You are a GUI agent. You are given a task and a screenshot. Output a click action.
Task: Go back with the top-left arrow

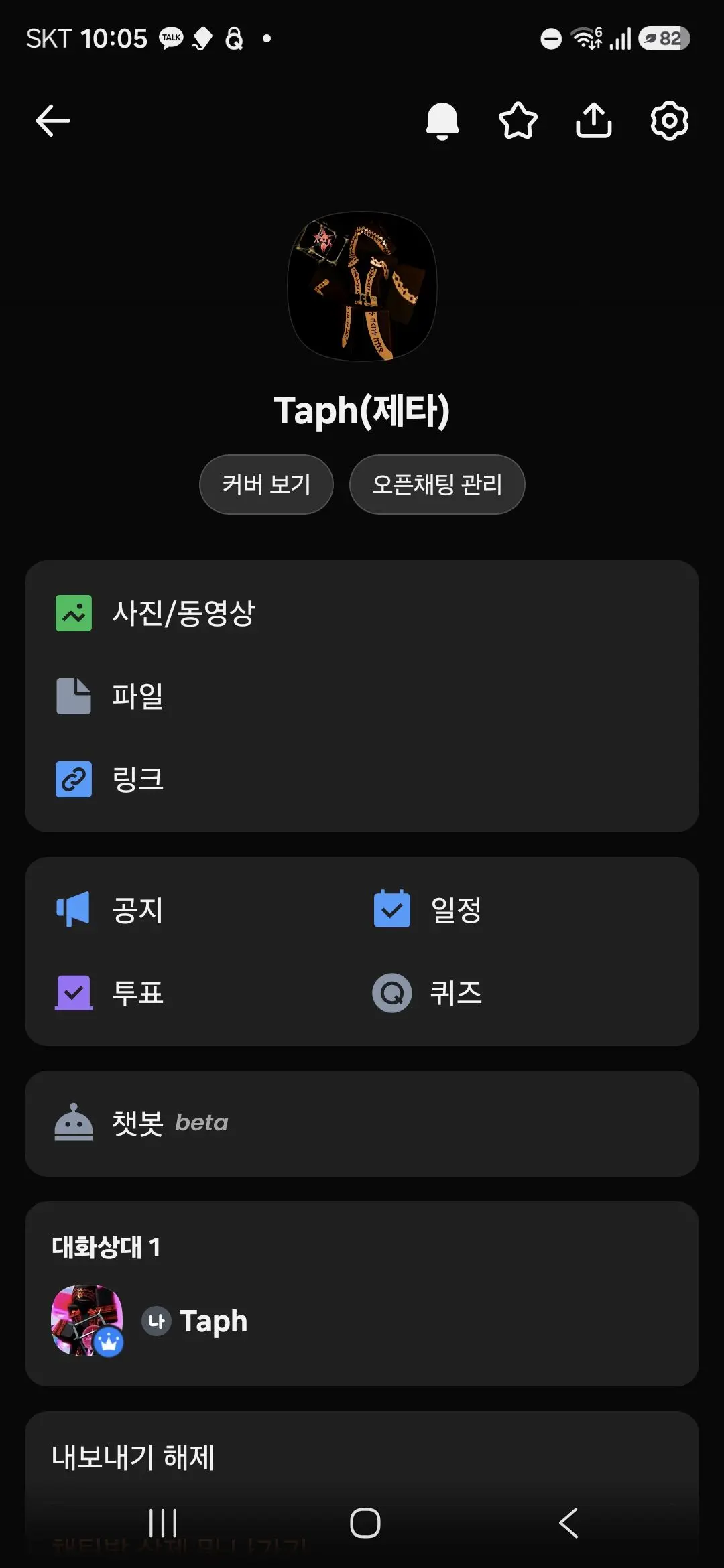click(x=53, y=121)
